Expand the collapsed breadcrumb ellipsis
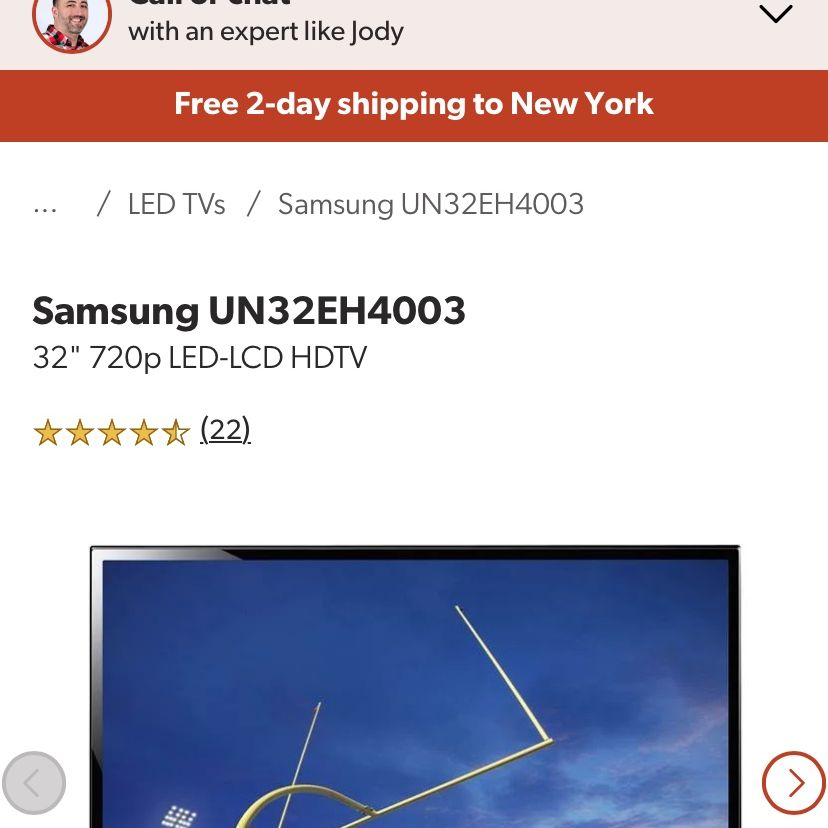Image resolution: width=828 pixels, height=828 pixels. [45, 204]
